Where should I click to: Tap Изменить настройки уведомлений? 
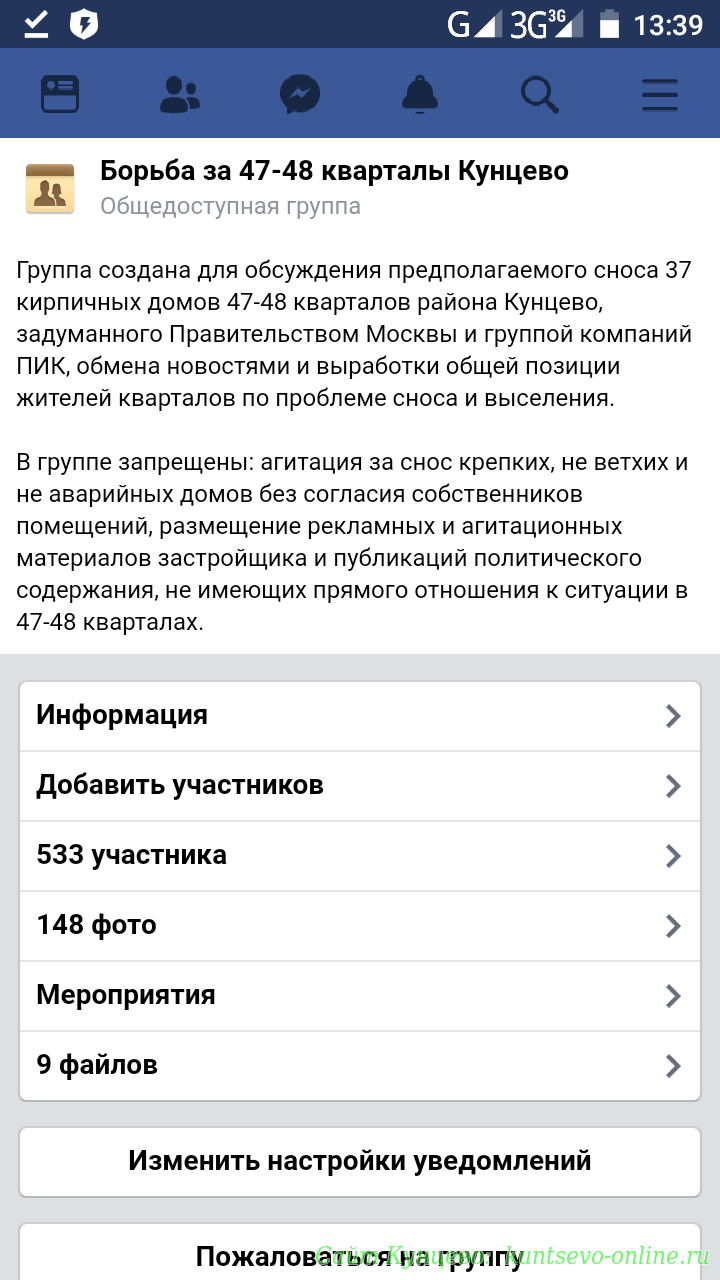(360, 1161)
